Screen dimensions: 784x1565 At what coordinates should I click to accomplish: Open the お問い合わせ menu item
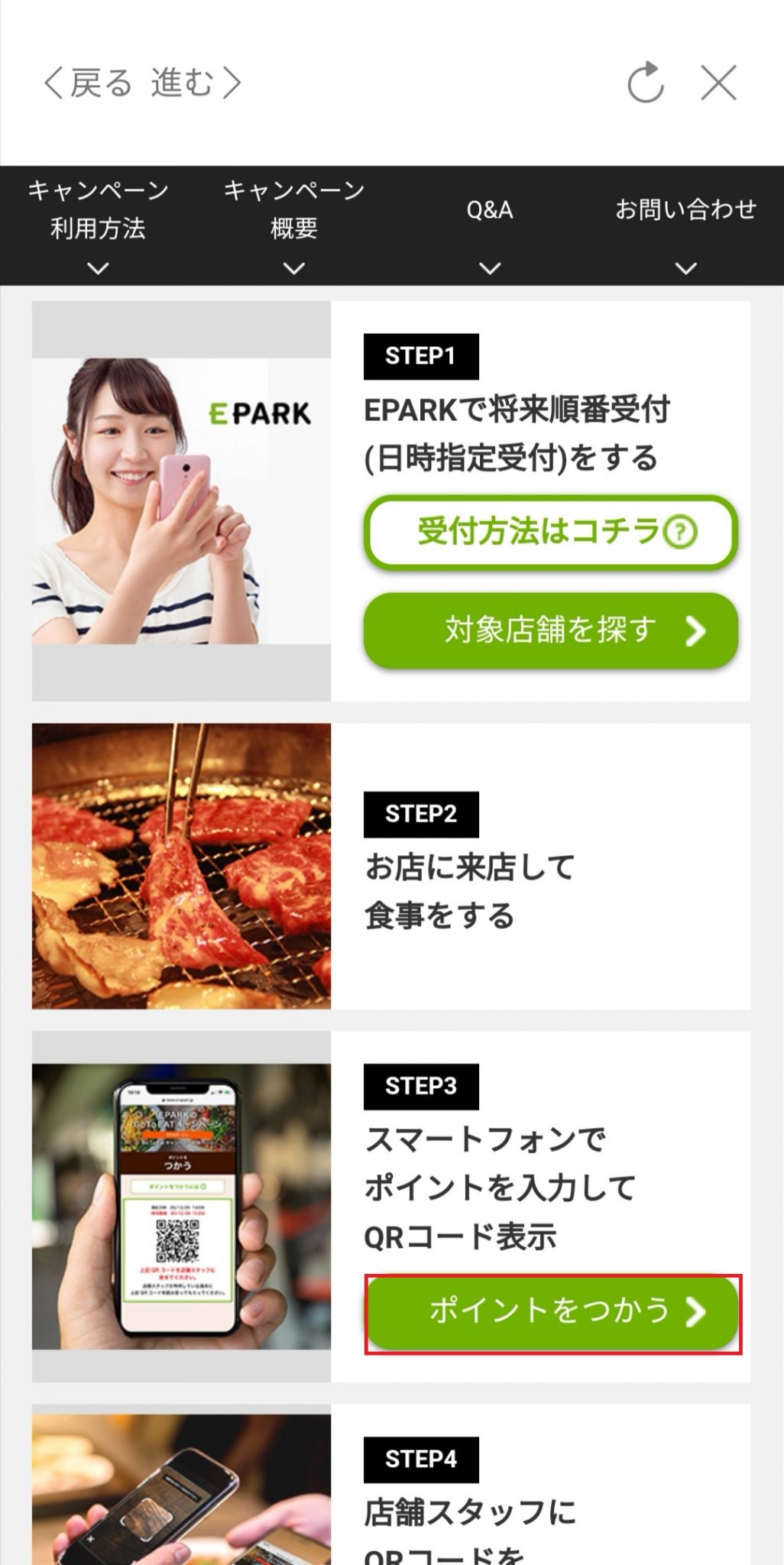[x=685, y=210]
